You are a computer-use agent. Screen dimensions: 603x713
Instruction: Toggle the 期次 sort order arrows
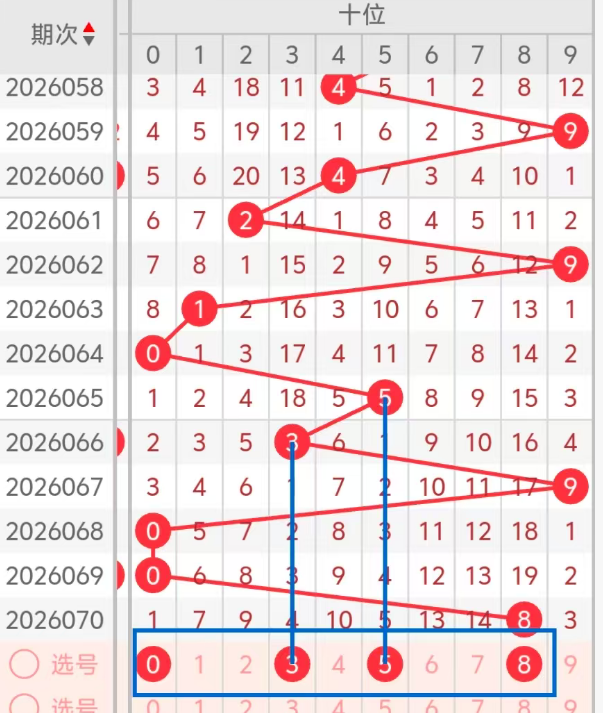(x=89, y=34)
